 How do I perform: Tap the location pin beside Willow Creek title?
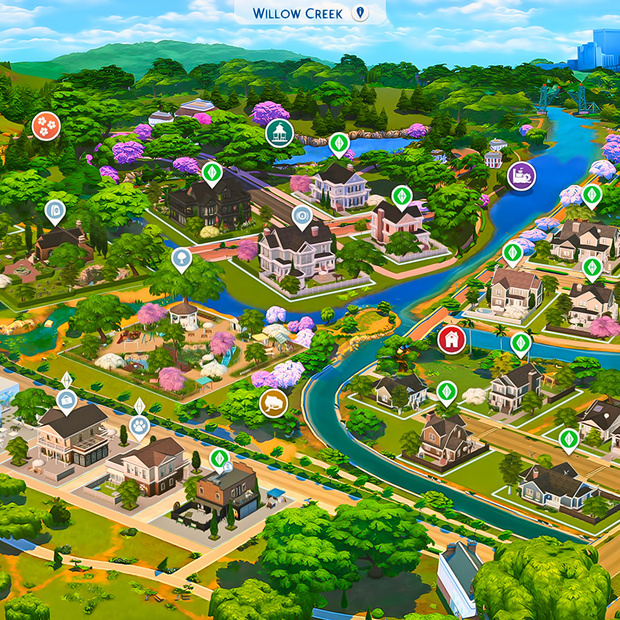tap(360, 13)
